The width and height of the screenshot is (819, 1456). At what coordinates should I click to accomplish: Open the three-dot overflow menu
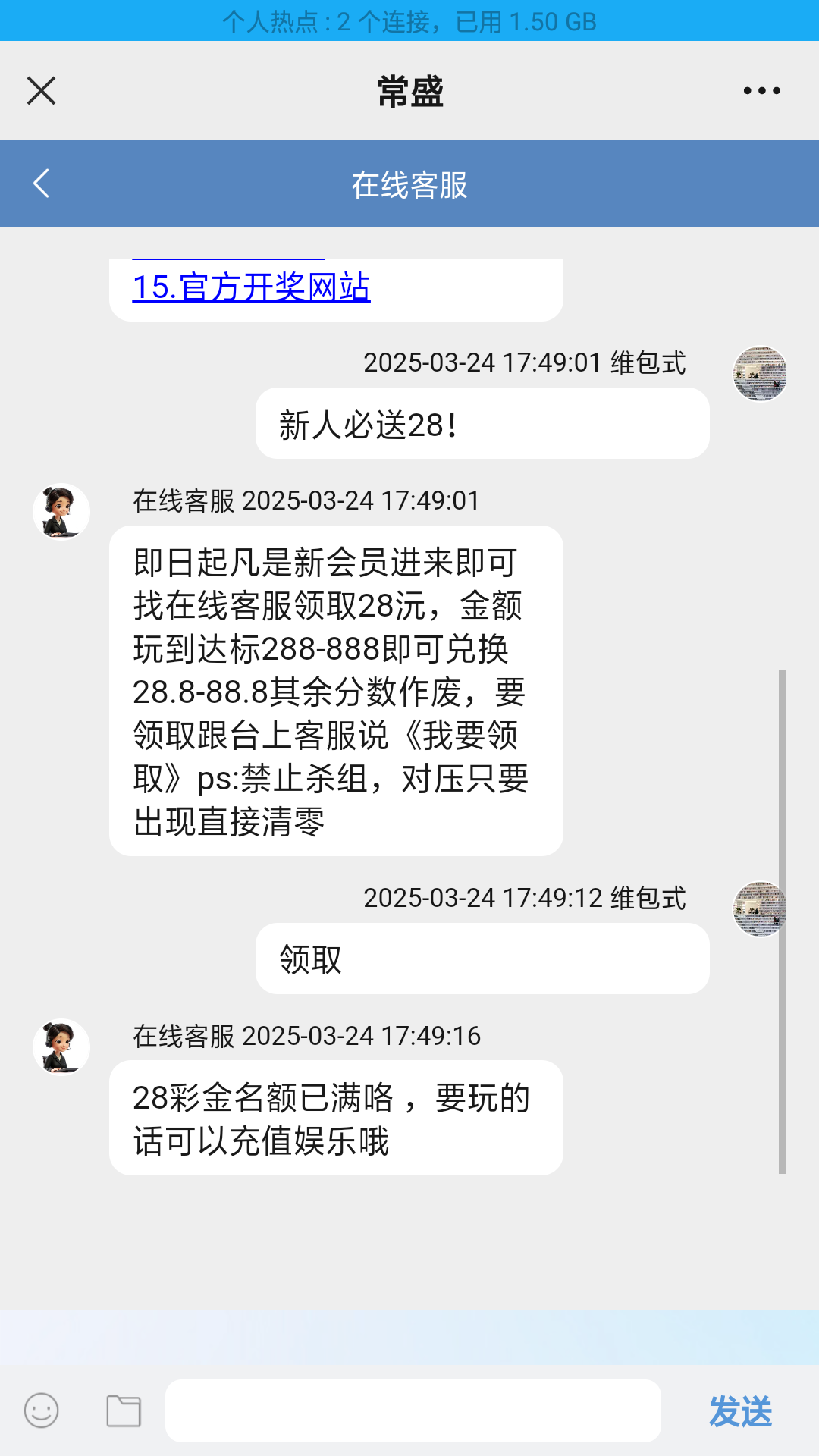tap(761, 91)
